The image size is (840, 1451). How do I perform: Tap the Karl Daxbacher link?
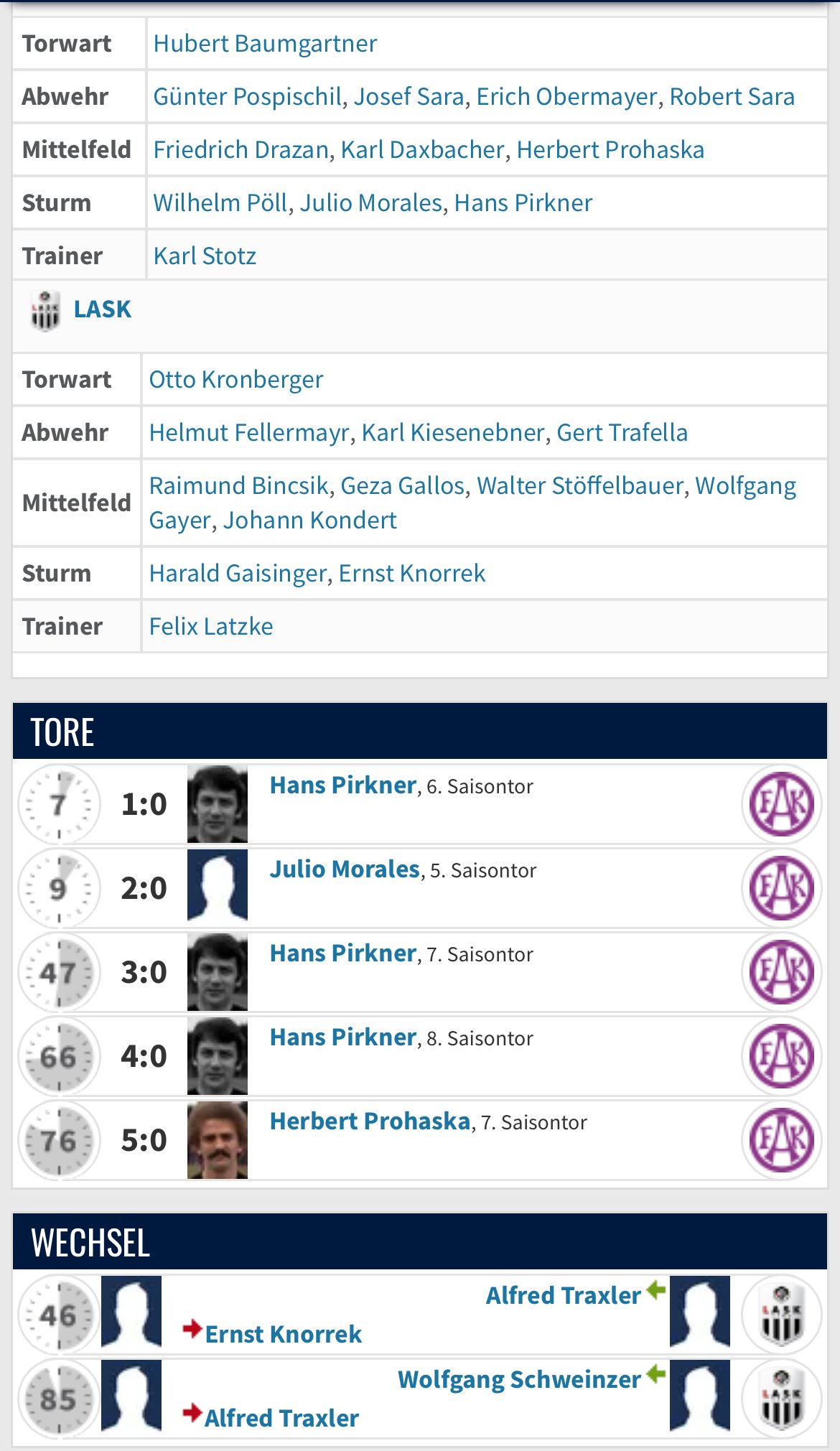tap(422, 150)
